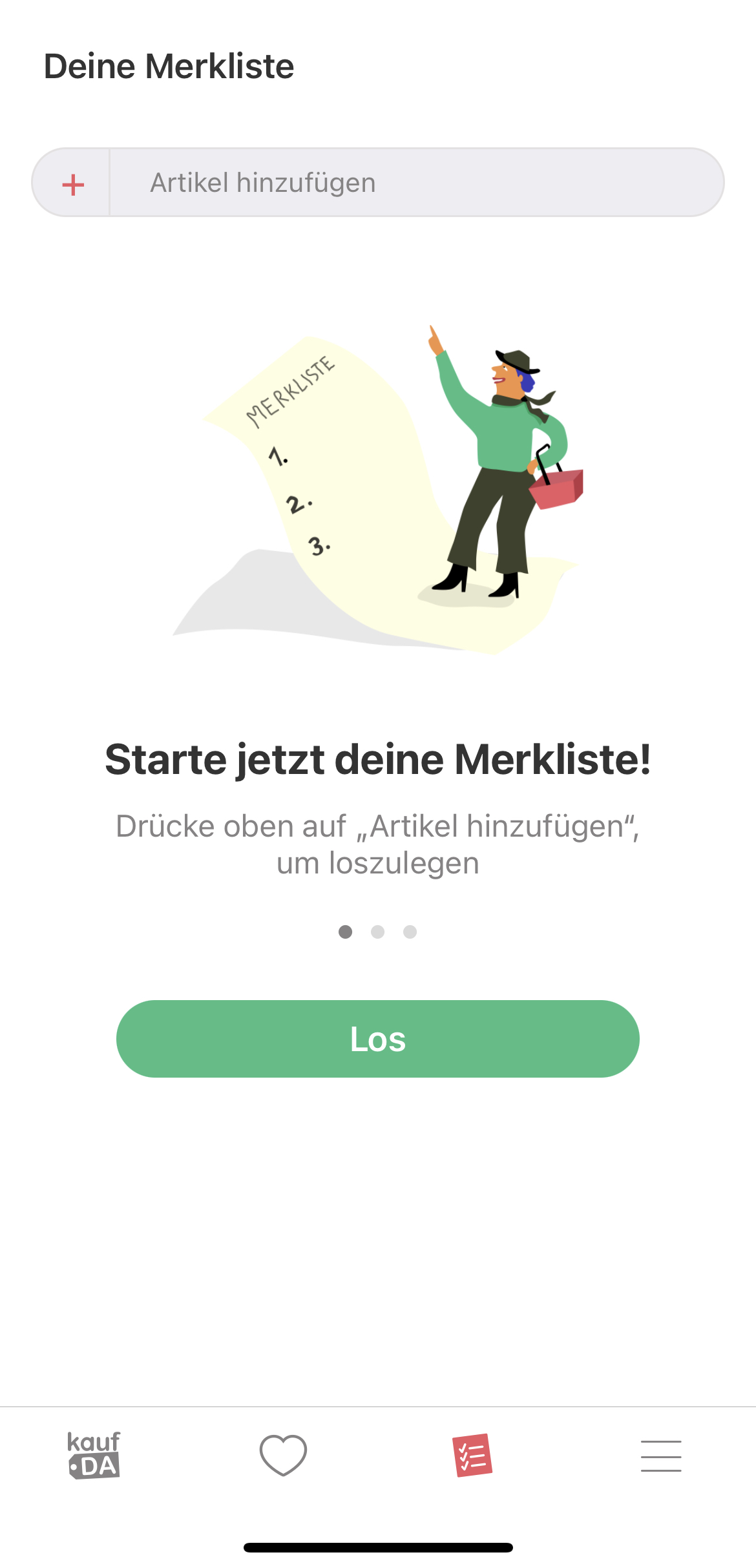Open the hamburger menu tab

pyautogui.click(x=661, y=1455)
